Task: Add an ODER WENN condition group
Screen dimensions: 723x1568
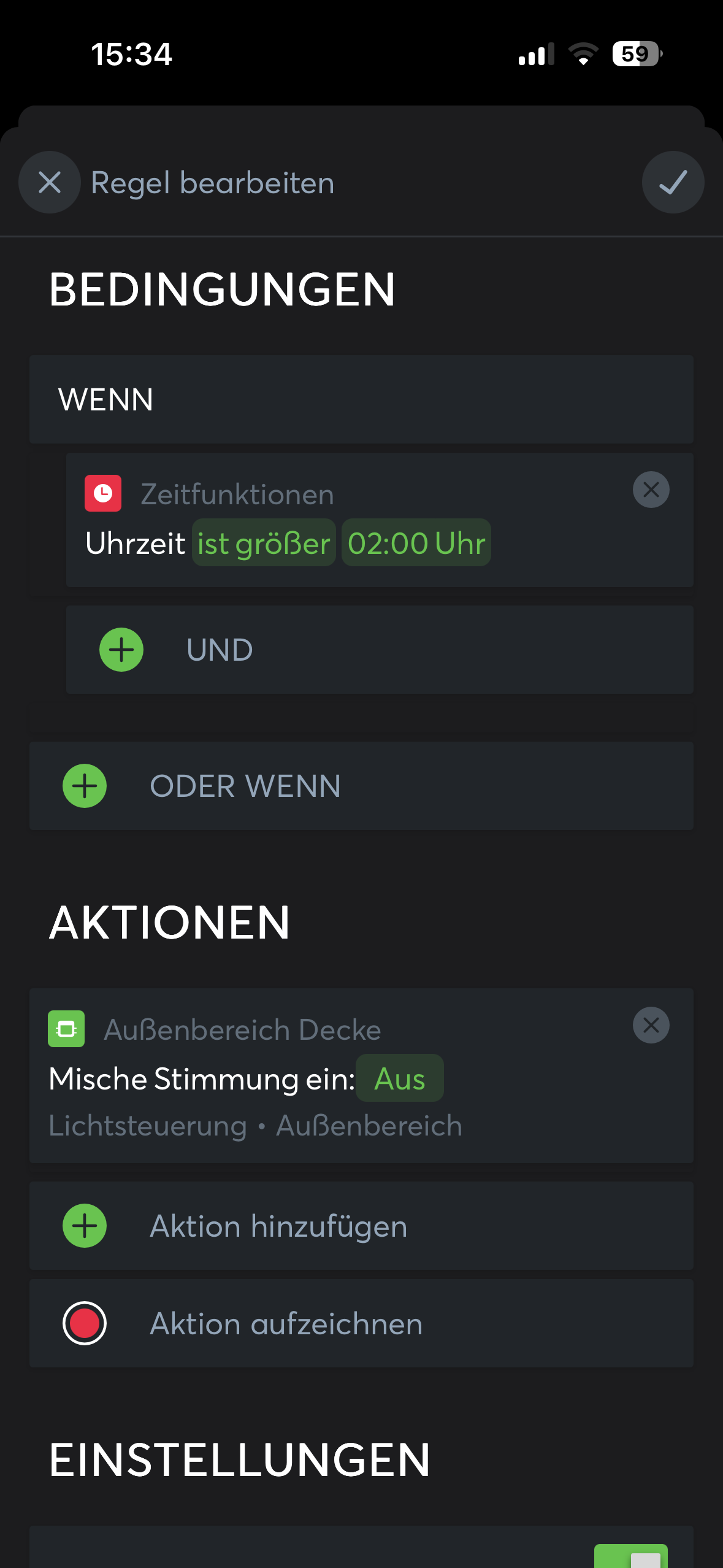Action: (85, 786)
